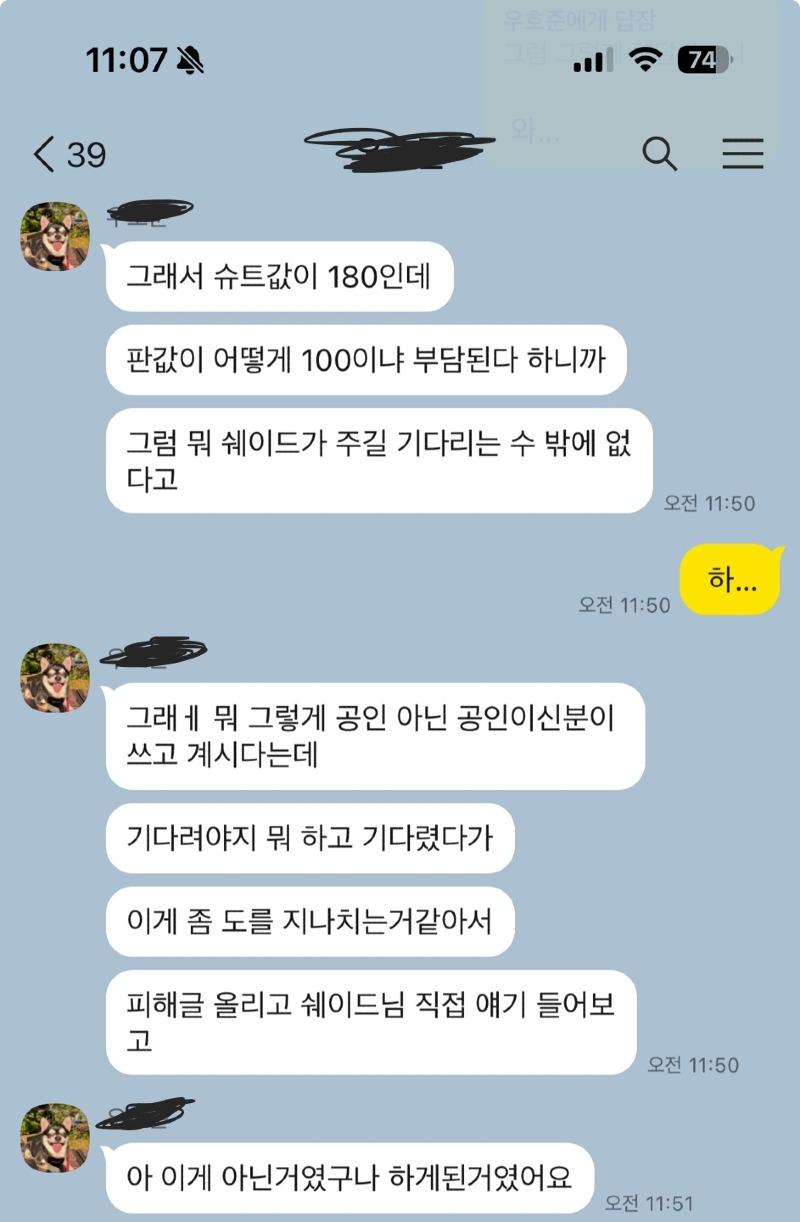Open sender's dog avatar above 그래서 슈트값이 180인데

pos(55,236)
